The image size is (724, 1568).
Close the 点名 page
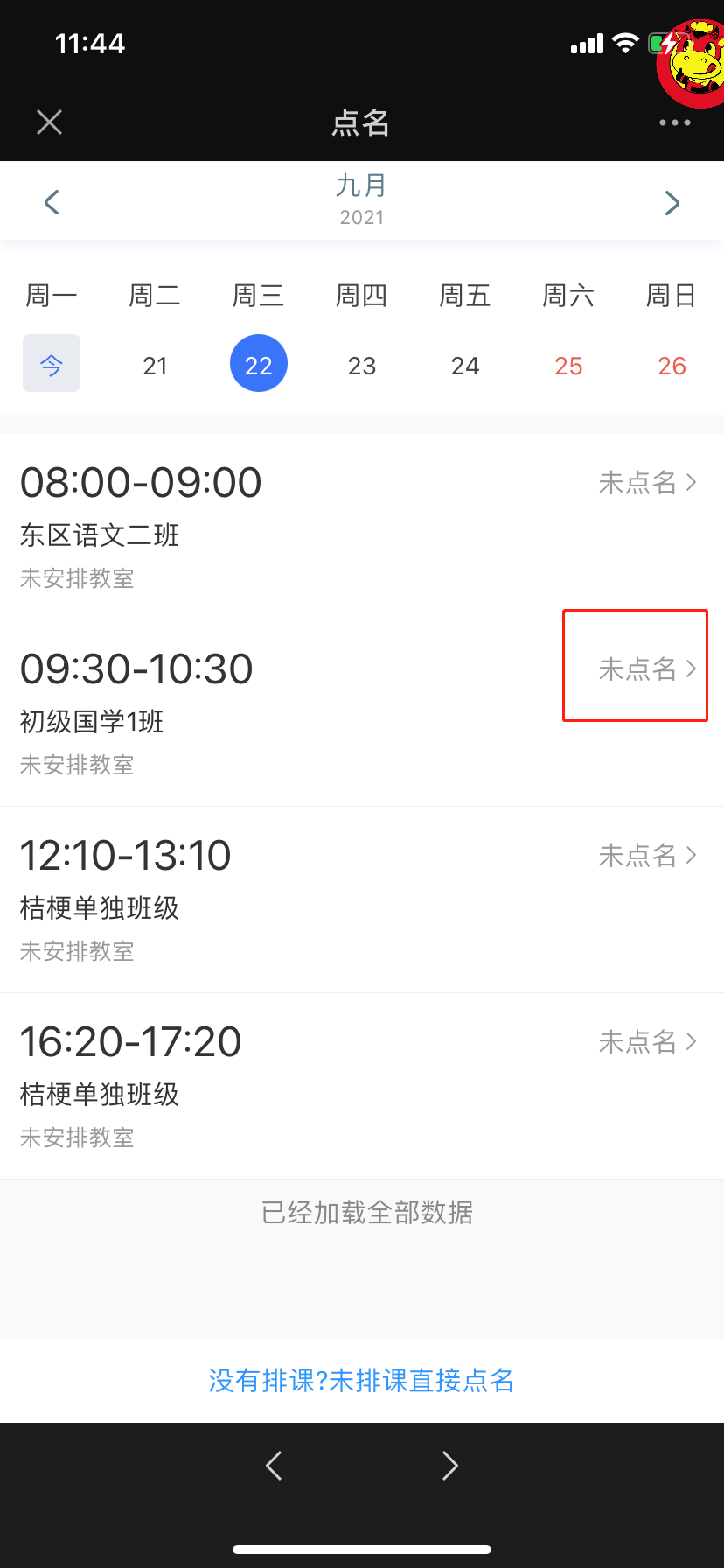click(50, 122)
